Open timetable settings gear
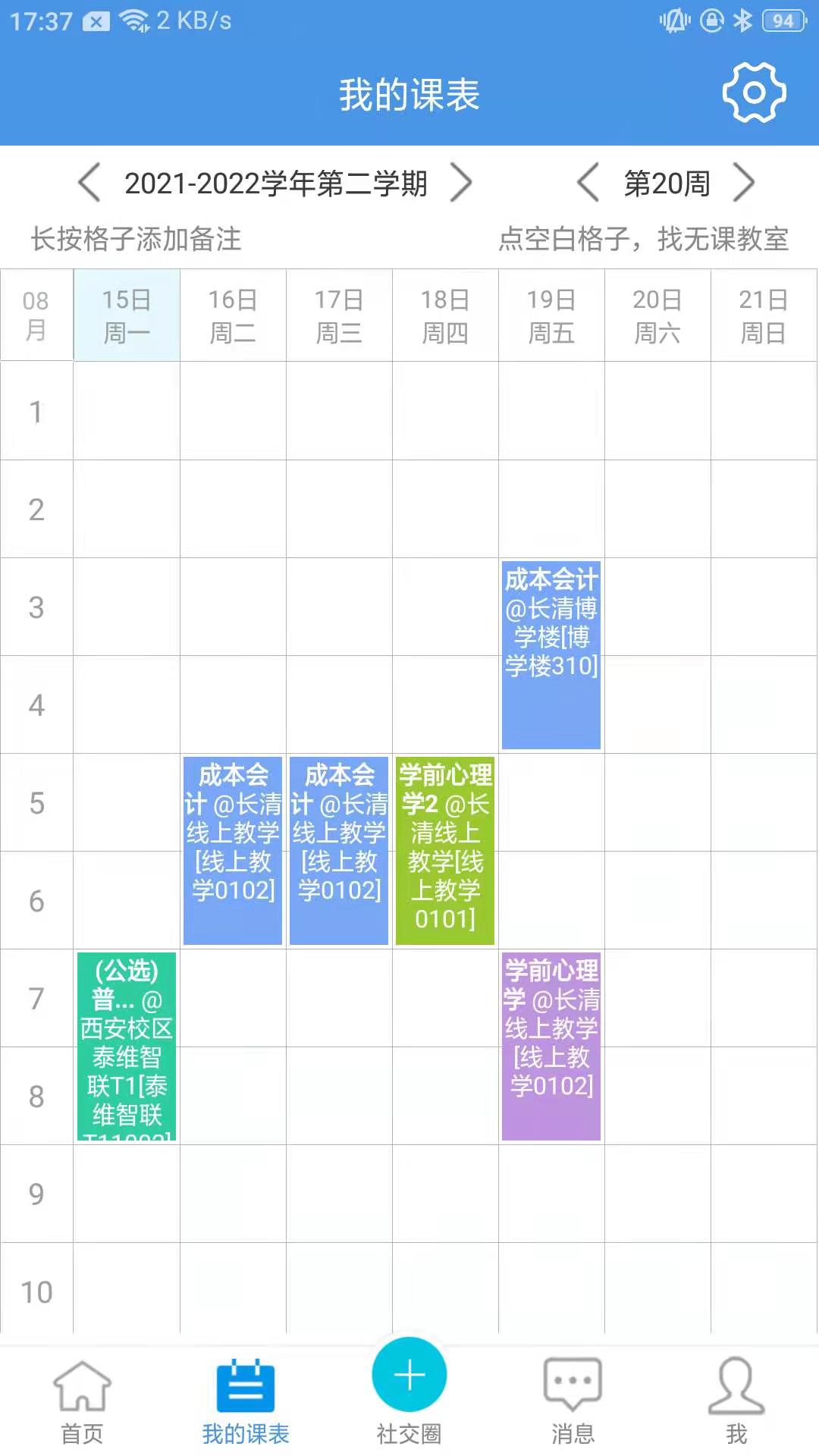 [754, 93]
